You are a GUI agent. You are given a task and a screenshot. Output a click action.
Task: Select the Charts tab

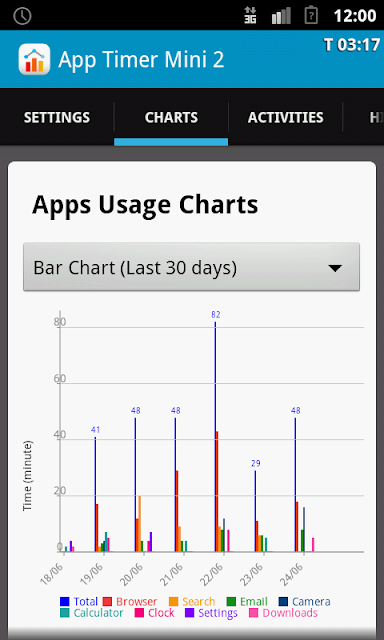point(171,118)
